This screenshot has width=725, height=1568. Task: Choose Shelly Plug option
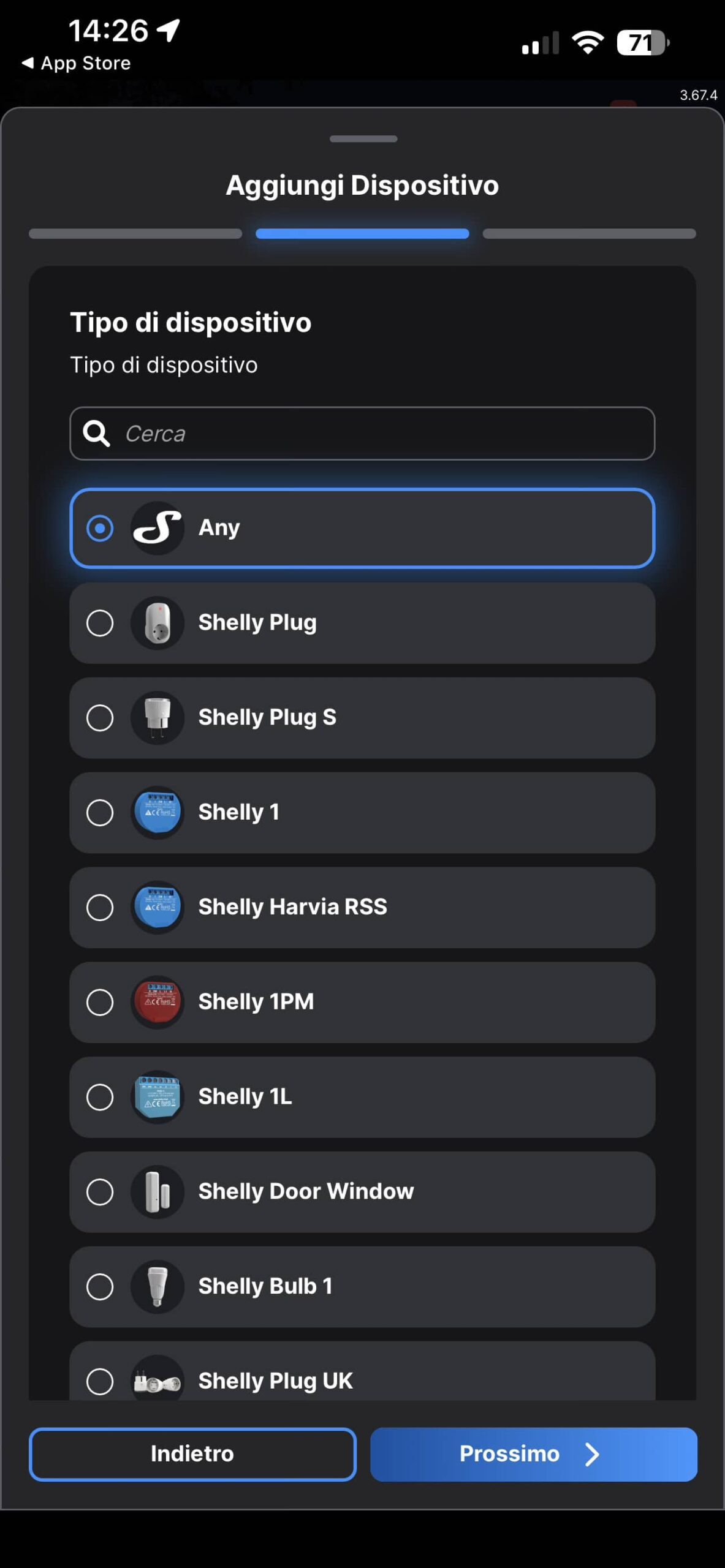click(362, 623)
